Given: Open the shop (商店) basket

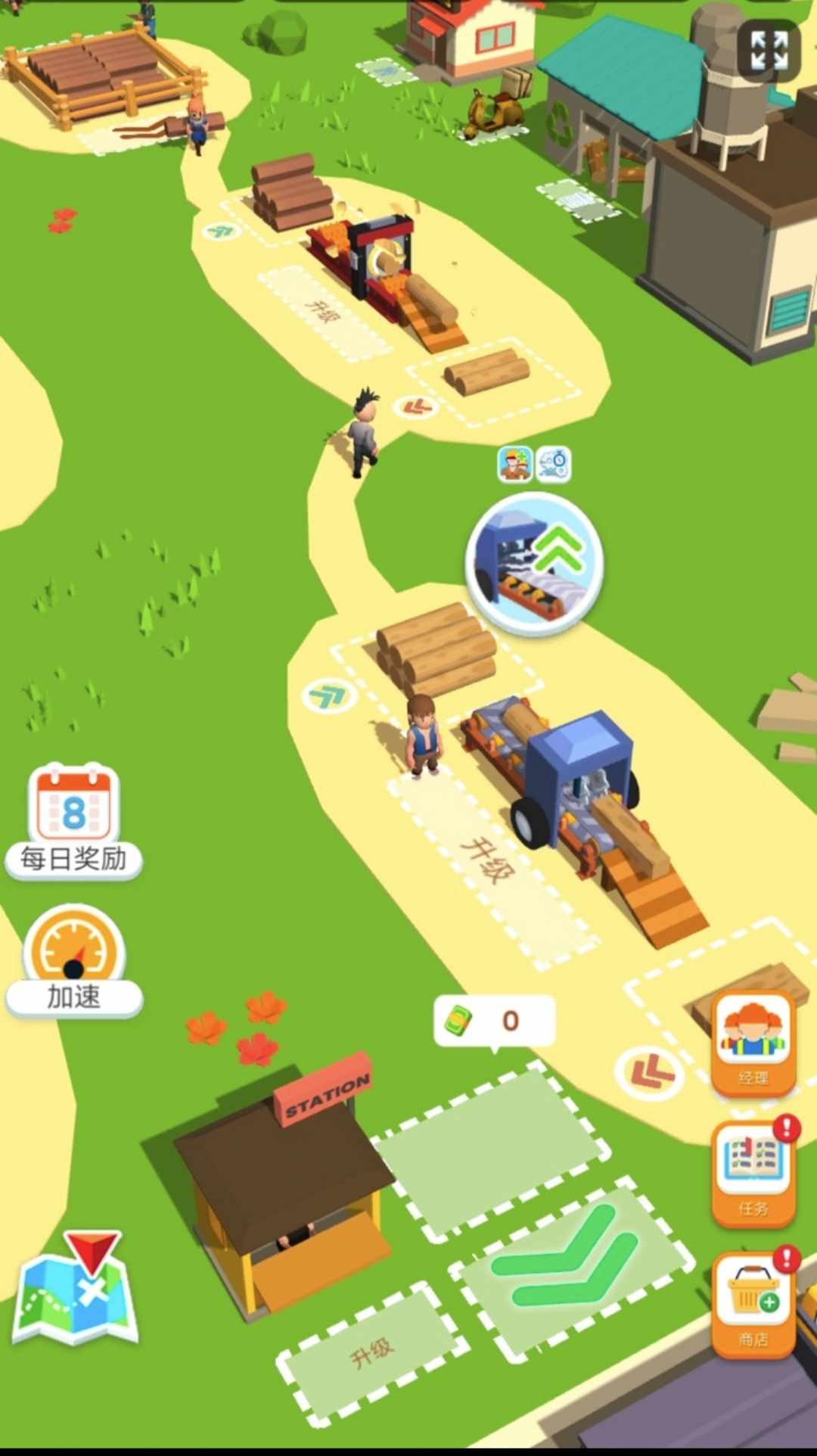Looking at the screenshot, I should click(x=753, y=1305).
